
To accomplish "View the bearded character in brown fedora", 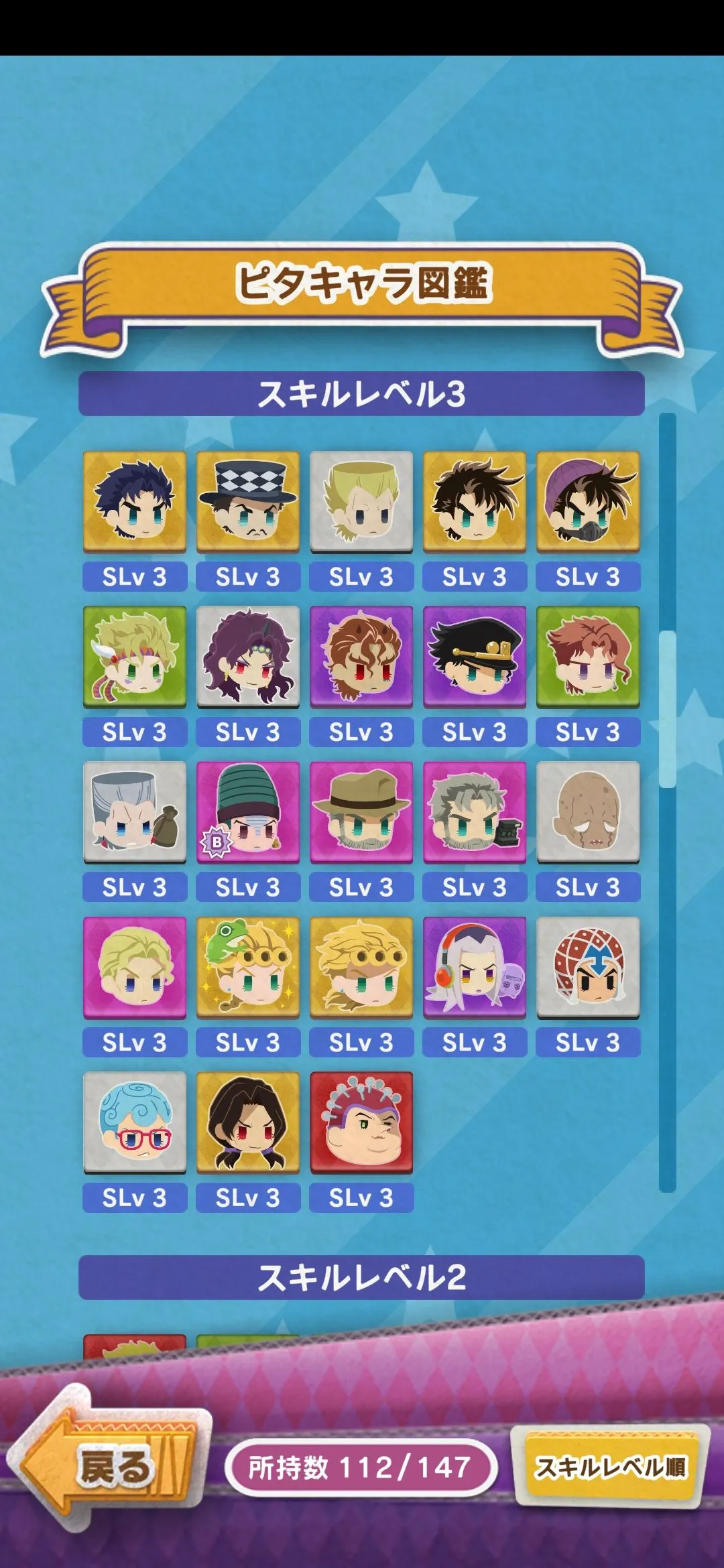I will click(x=361, y=811).
